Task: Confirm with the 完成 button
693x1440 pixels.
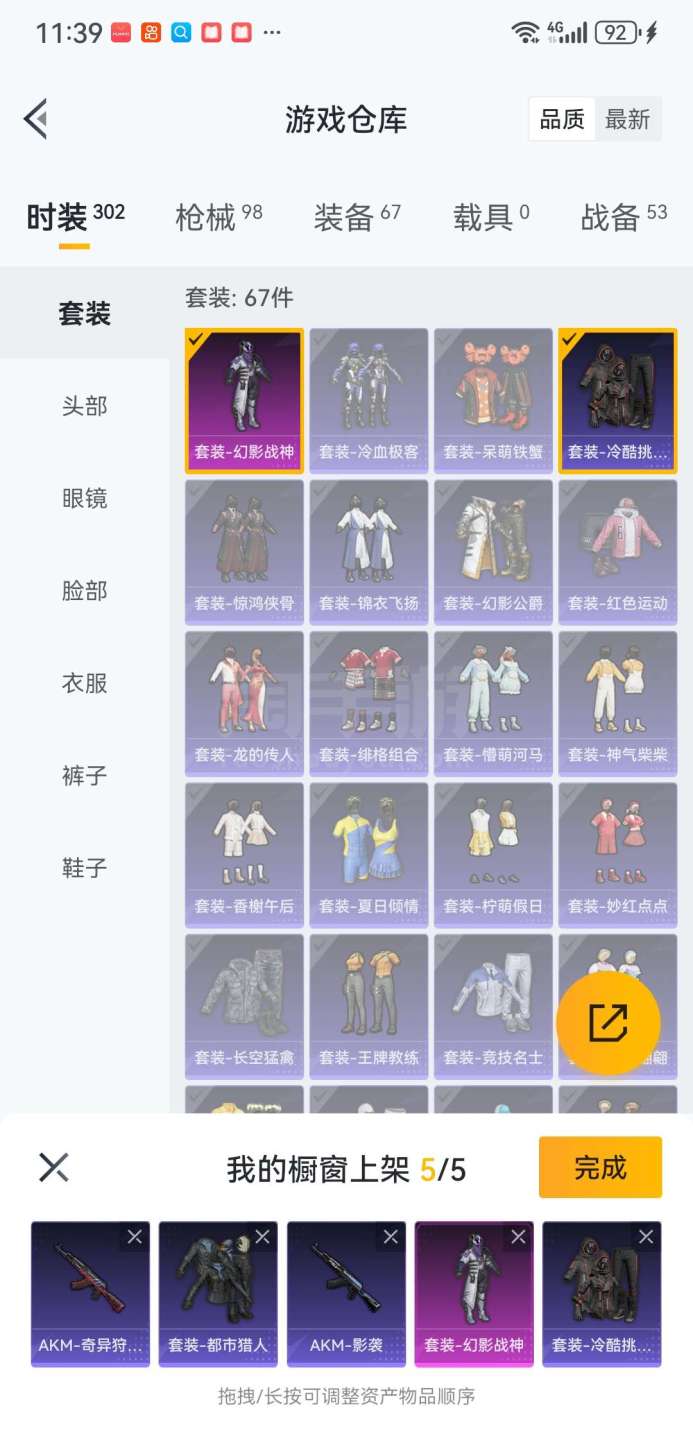Action: (600, 1167)
